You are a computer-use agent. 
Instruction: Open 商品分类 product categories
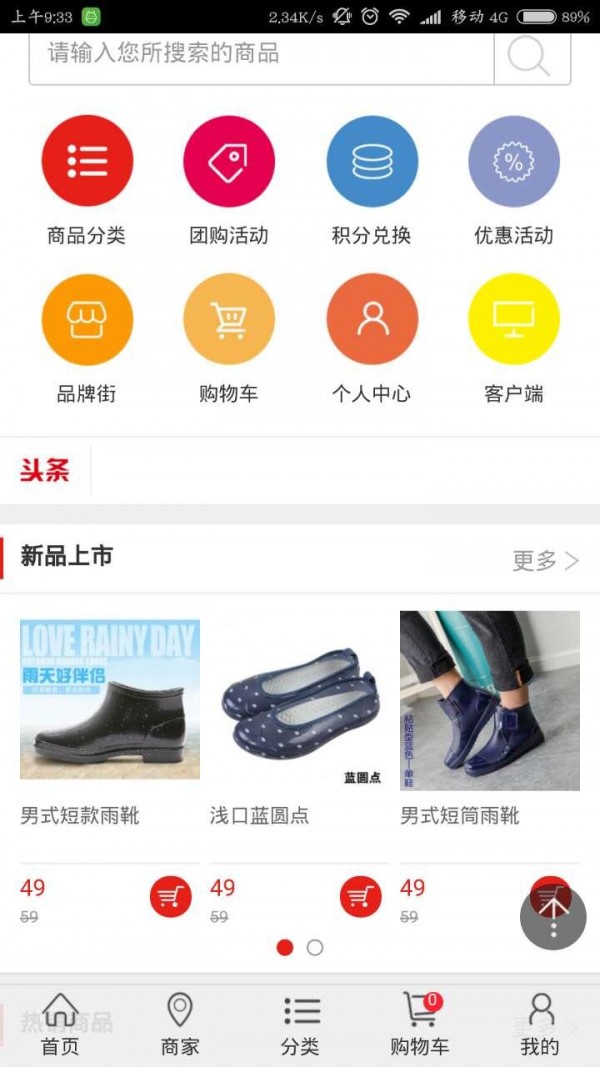pos(87,161)
